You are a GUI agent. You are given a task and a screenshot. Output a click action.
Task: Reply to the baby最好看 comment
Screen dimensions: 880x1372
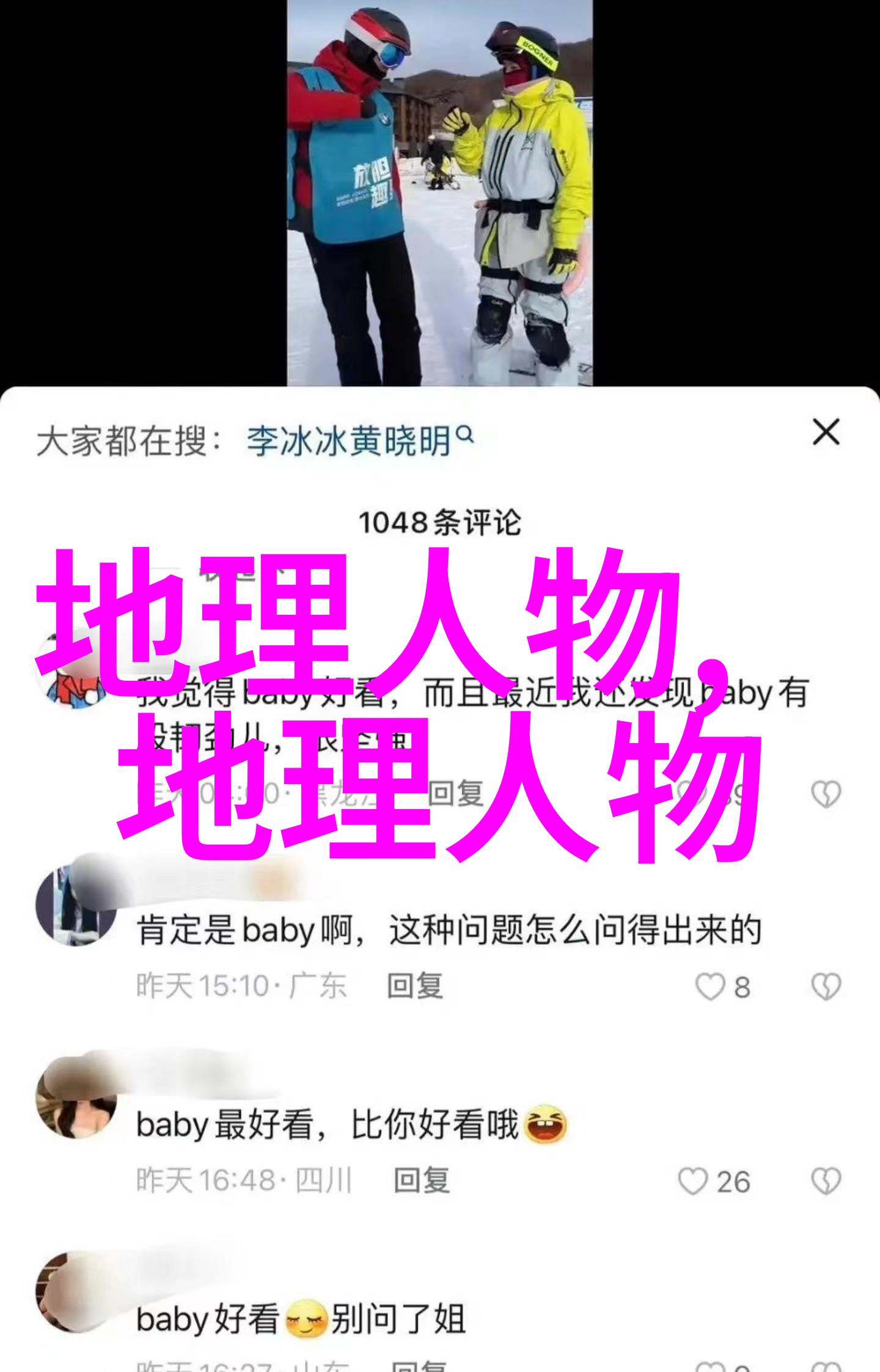(x=422, y=1180)
